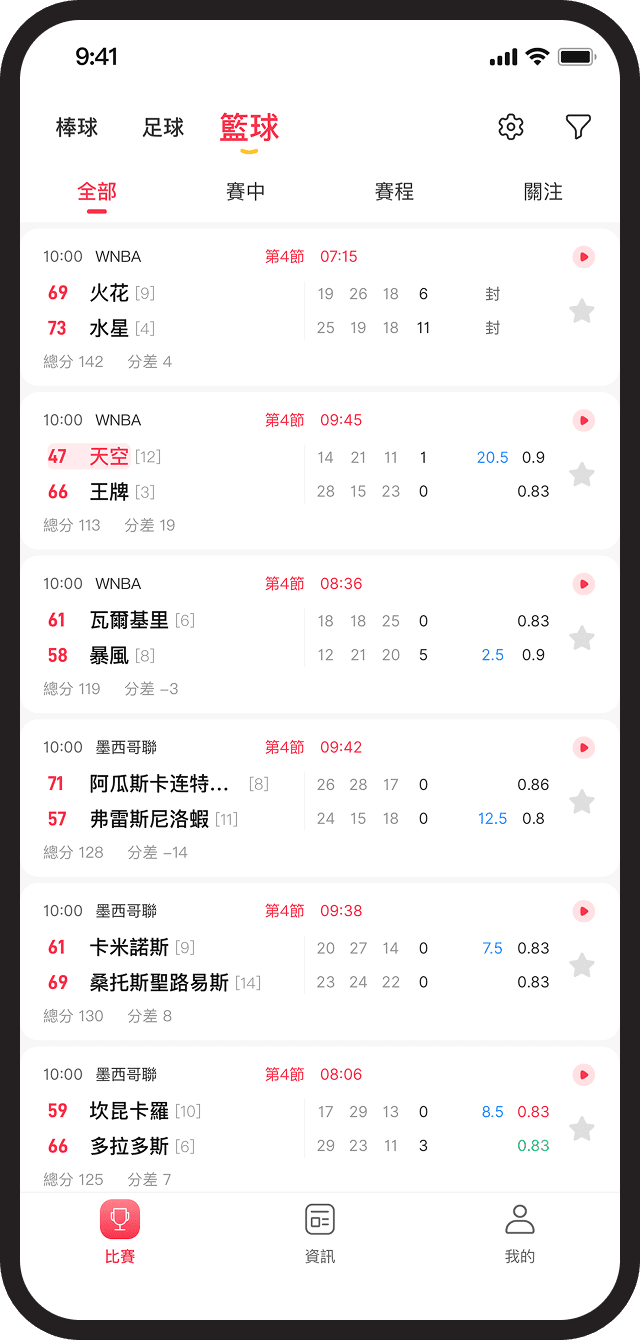Open the settings gear icon
Screen dimensions: 640x1340
(x=511, y=127)
